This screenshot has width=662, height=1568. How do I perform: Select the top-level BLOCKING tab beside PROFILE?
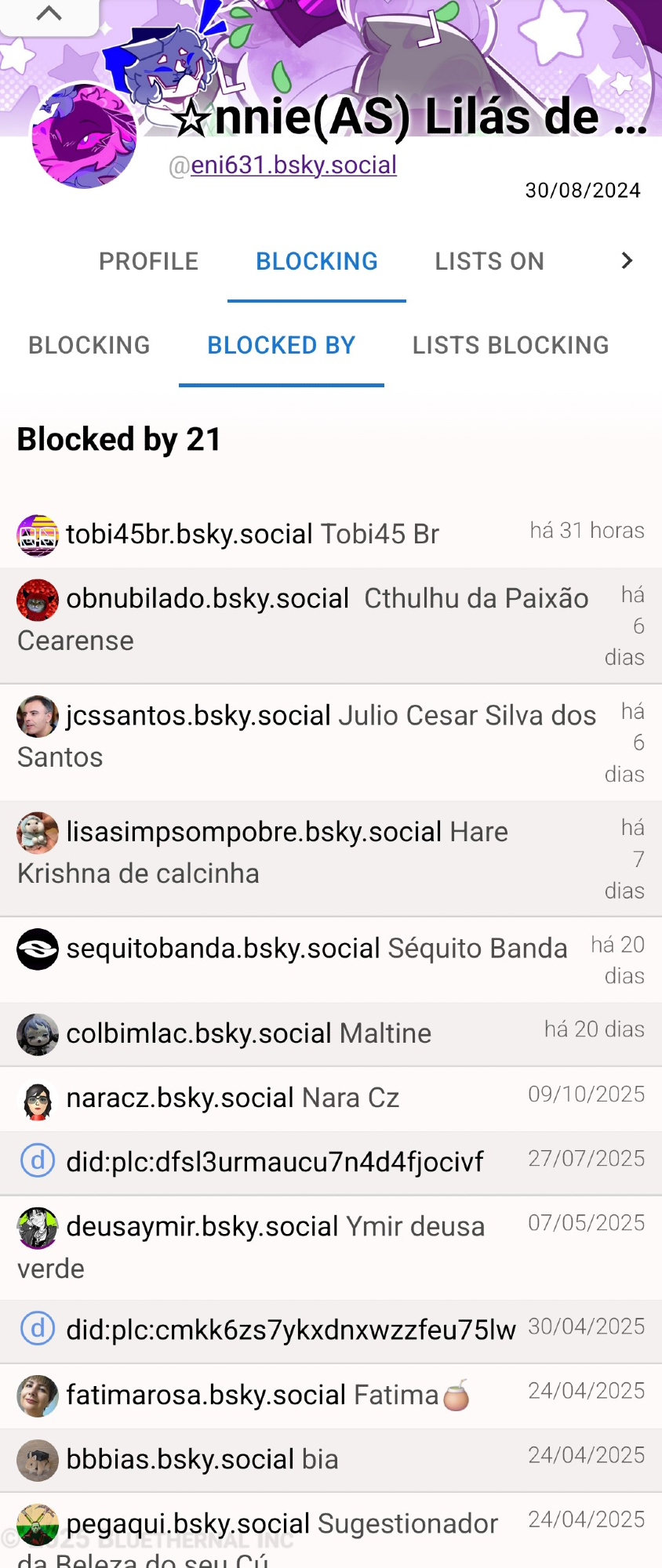(x=317, y=262)
